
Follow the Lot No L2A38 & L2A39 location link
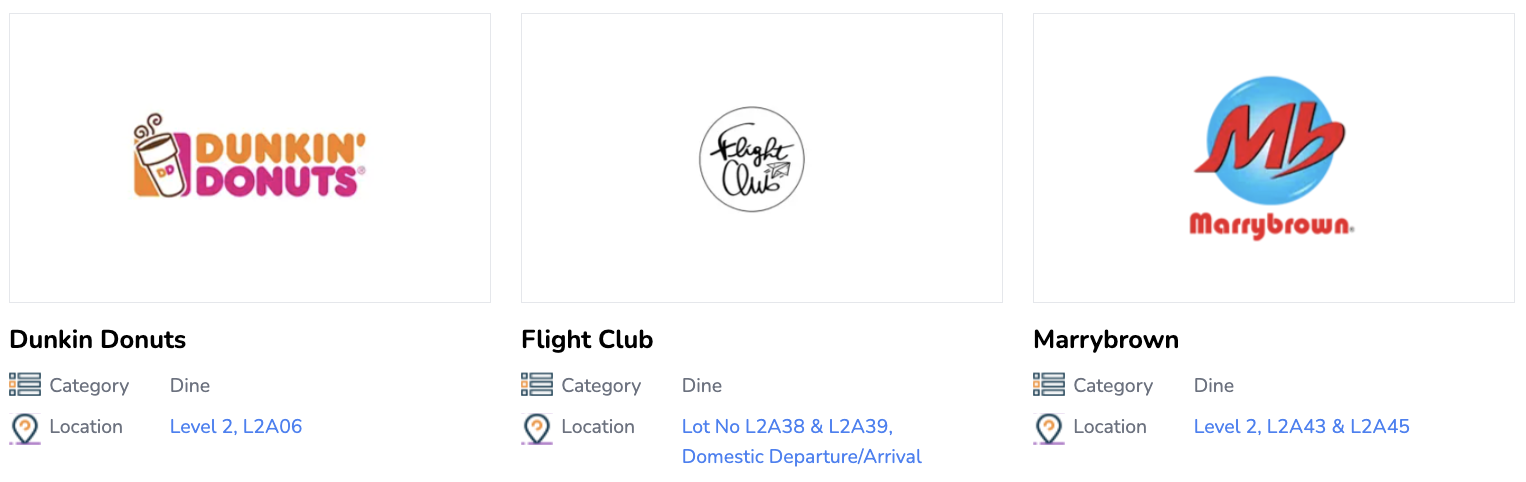(x=787, y=427)
